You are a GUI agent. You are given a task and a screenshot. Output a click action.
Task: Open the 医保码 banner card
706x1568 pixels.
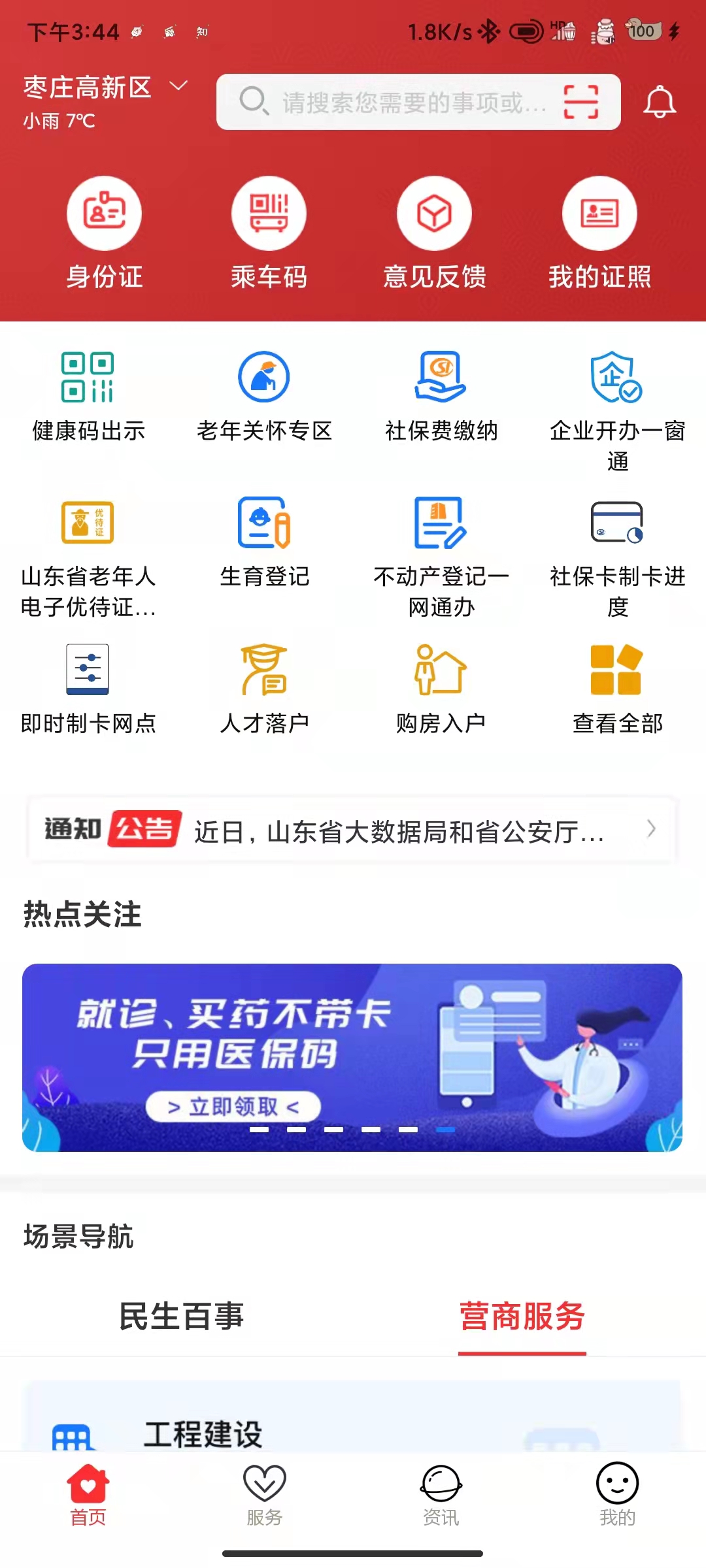coord(352,1056)
